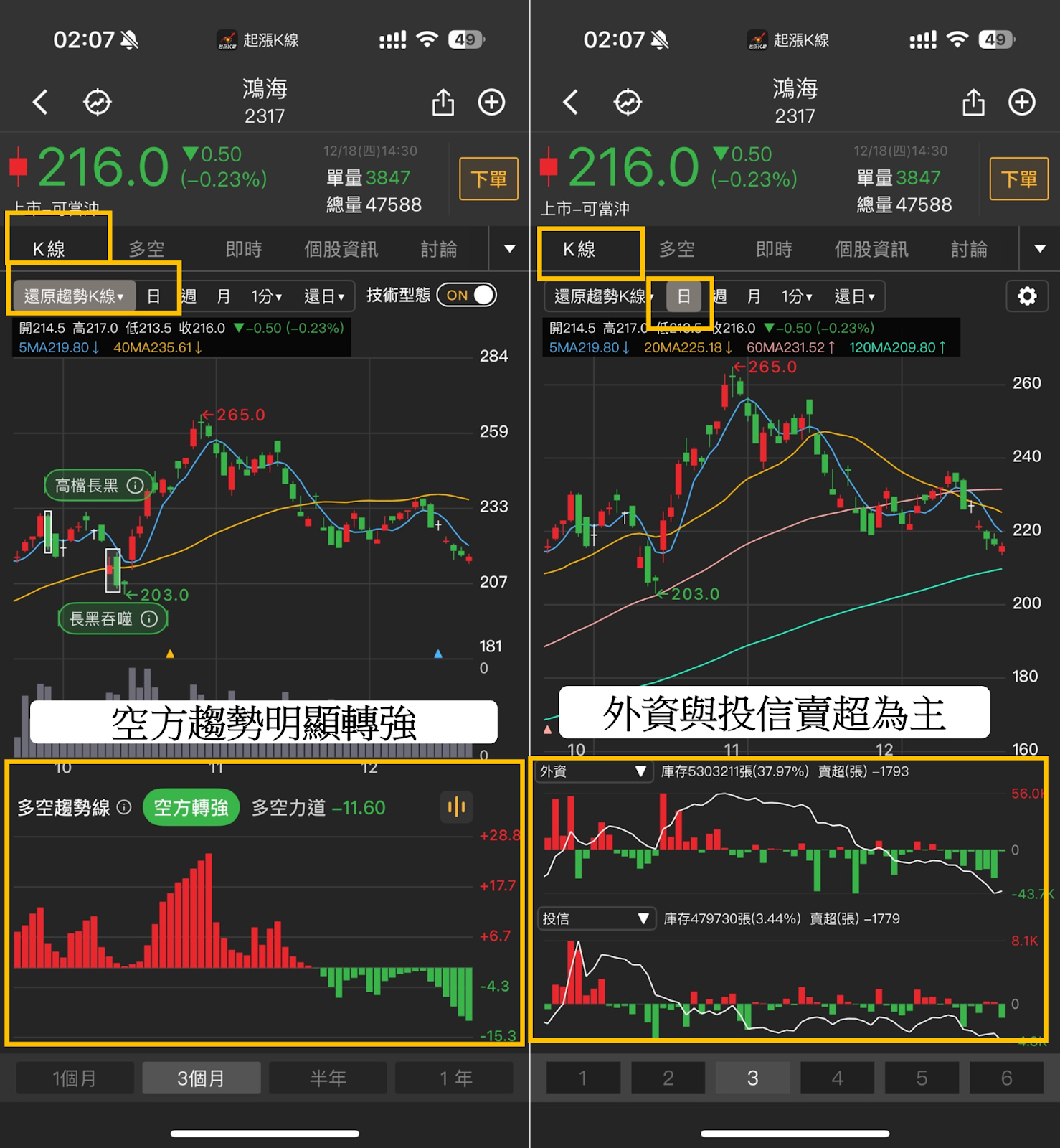
Task: Tap the info icon beside 長黑吞噬 pattern
Action: (x=149, y=618)
